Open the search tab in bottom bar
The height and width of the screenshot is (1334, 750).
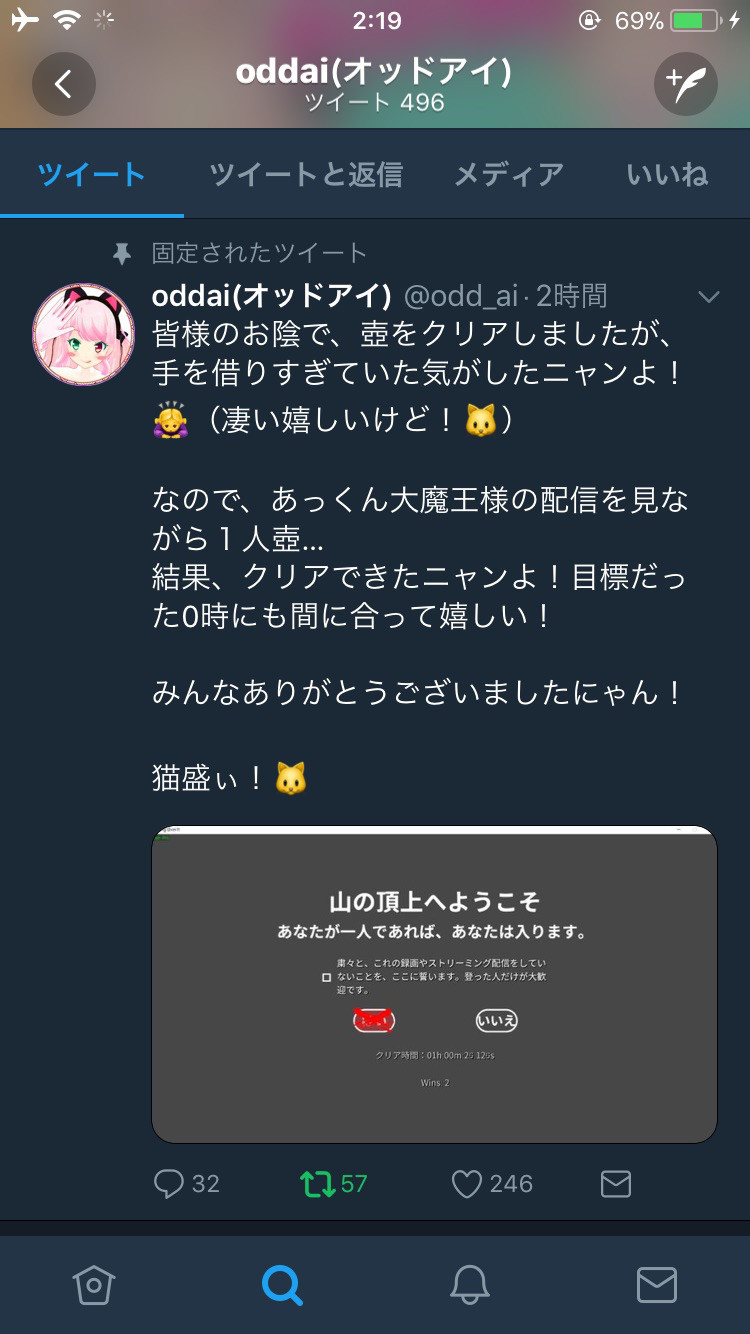(x=281, y=1284)
